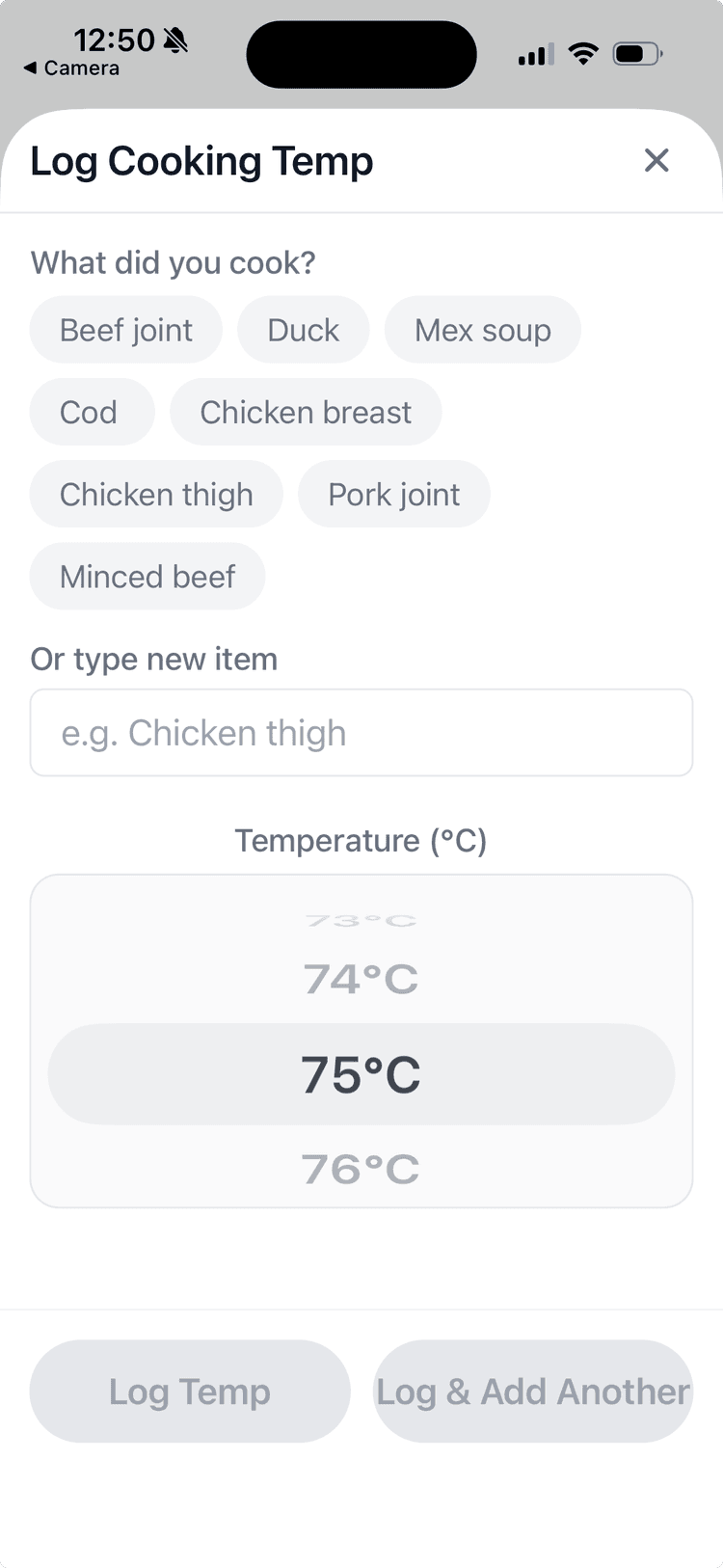Tap the cellular signal bars icon

coord(534,54)
